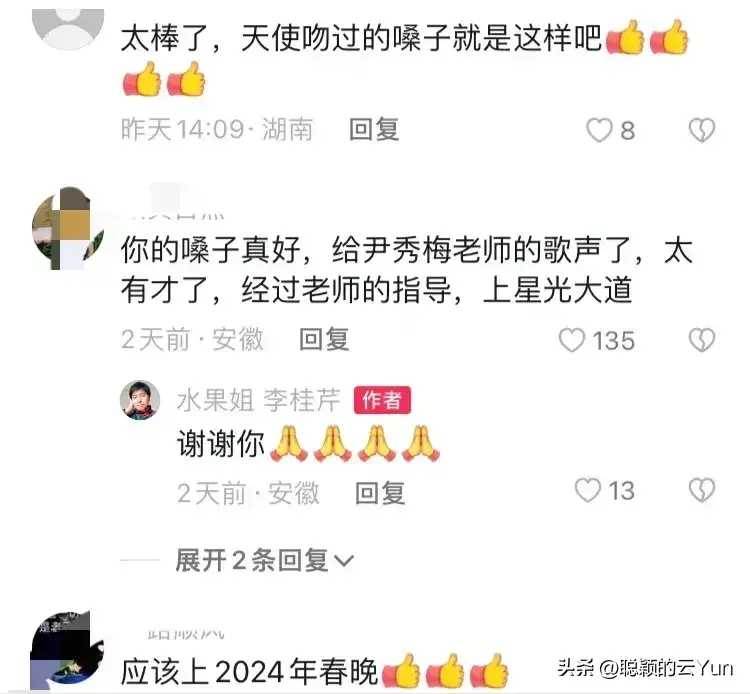Dislike the comment about 尹秀梅老师
The height and width of the screenshot is (694, 750).
coord(702,341)
